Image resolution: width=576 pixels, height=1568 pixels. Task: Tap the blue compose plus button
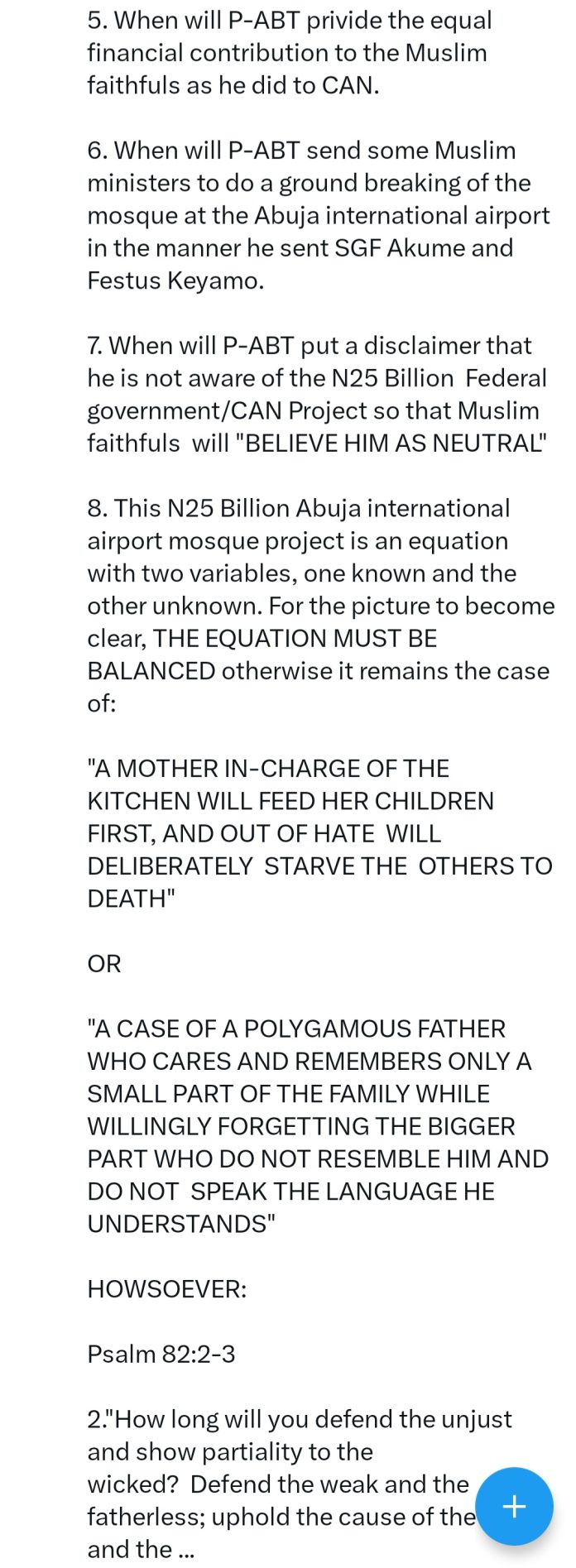coord(514,1506)
